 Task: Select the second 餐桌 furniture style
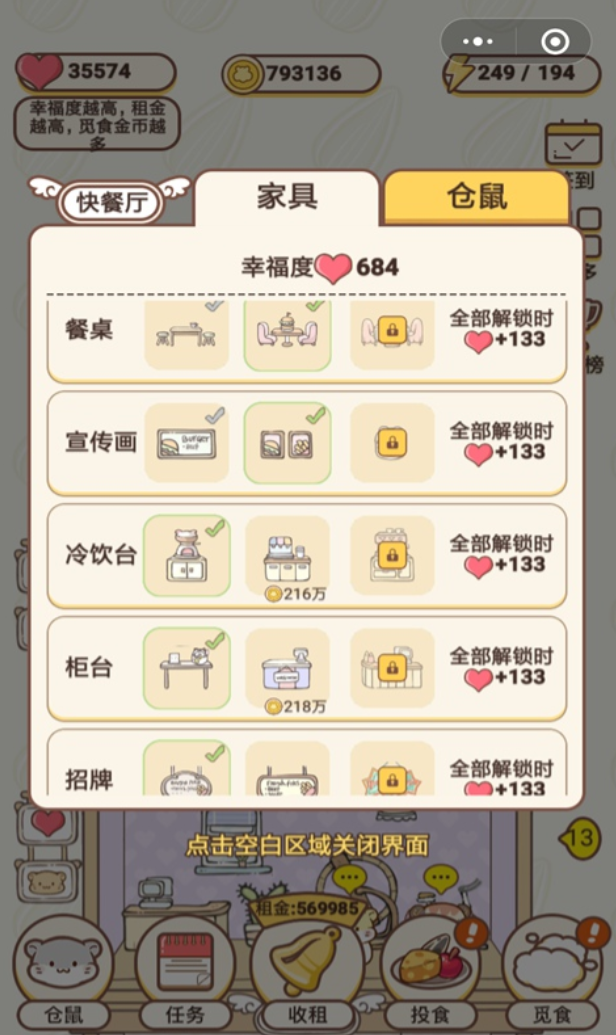(x=287, y=333)
